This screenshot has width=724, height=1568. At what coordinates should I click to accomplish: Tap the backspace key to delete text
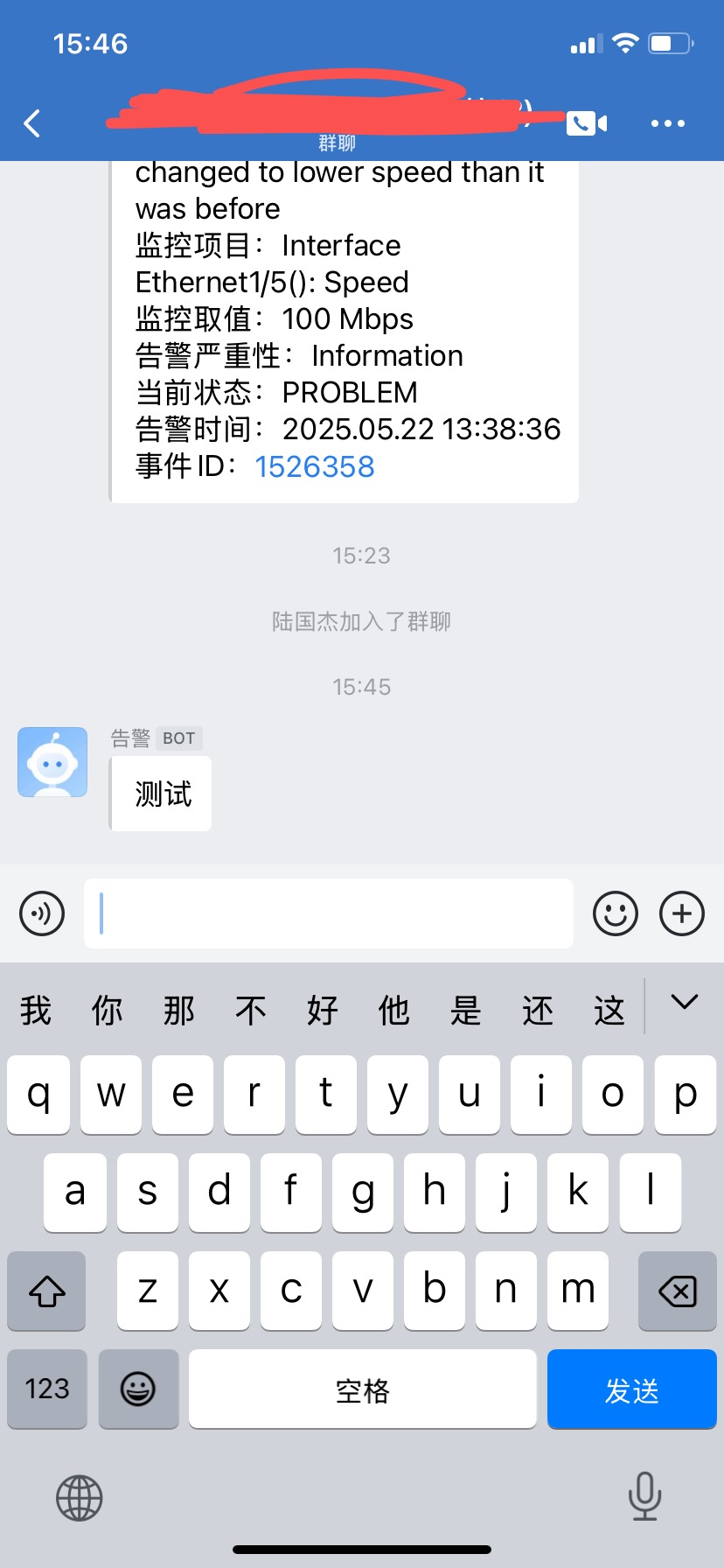[677, 1291]
